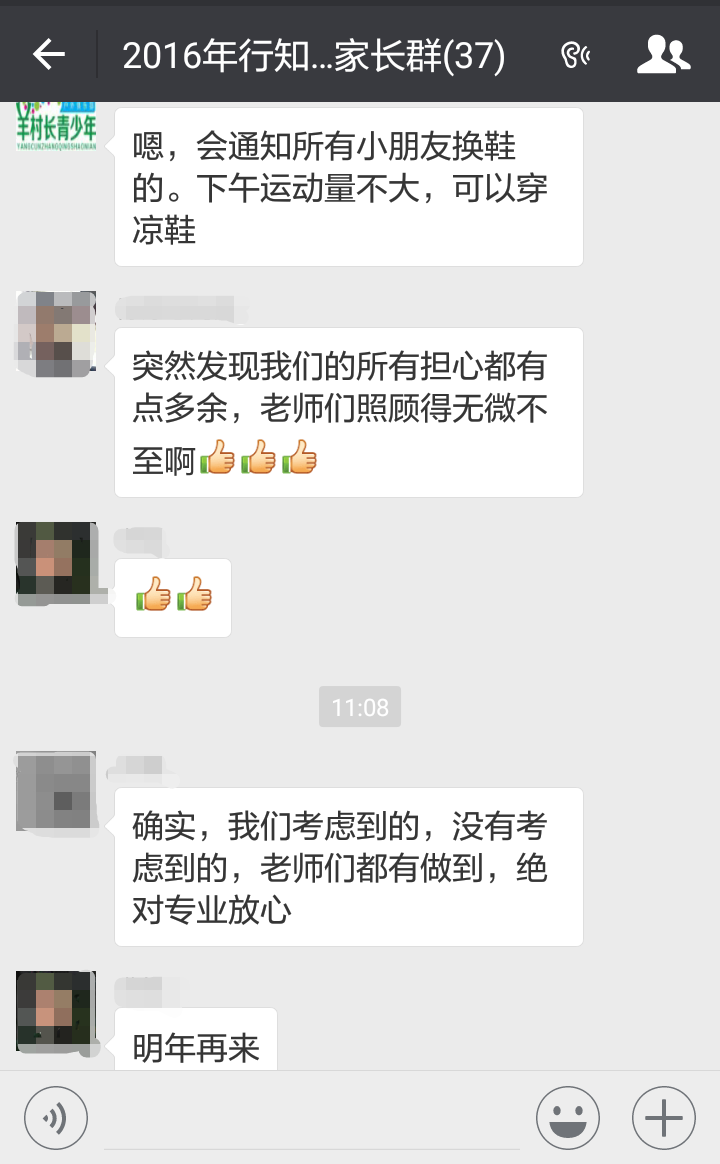Tap the message text input field
The width and height of the screenshot is (720, 1164).
coord(312,1117)
